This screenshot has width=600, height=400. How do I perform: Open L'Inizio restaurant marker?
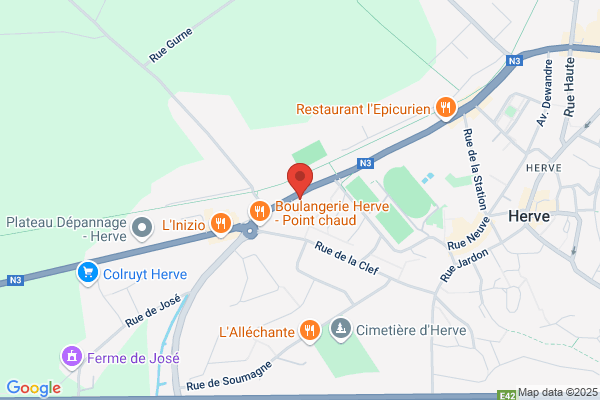(221, 225)
